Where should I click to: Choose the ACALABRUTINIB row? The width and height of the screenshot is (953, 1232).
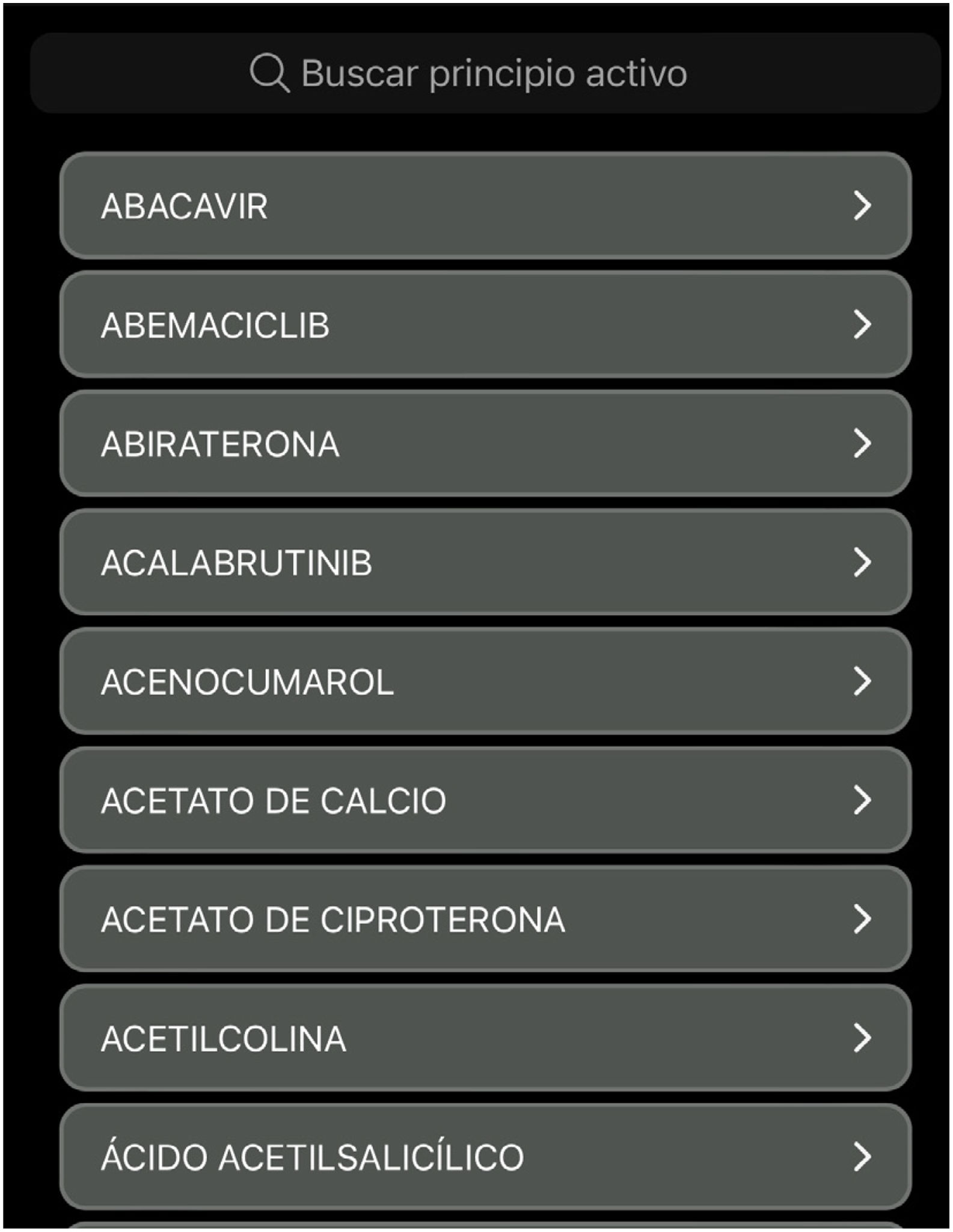[485, 562]
